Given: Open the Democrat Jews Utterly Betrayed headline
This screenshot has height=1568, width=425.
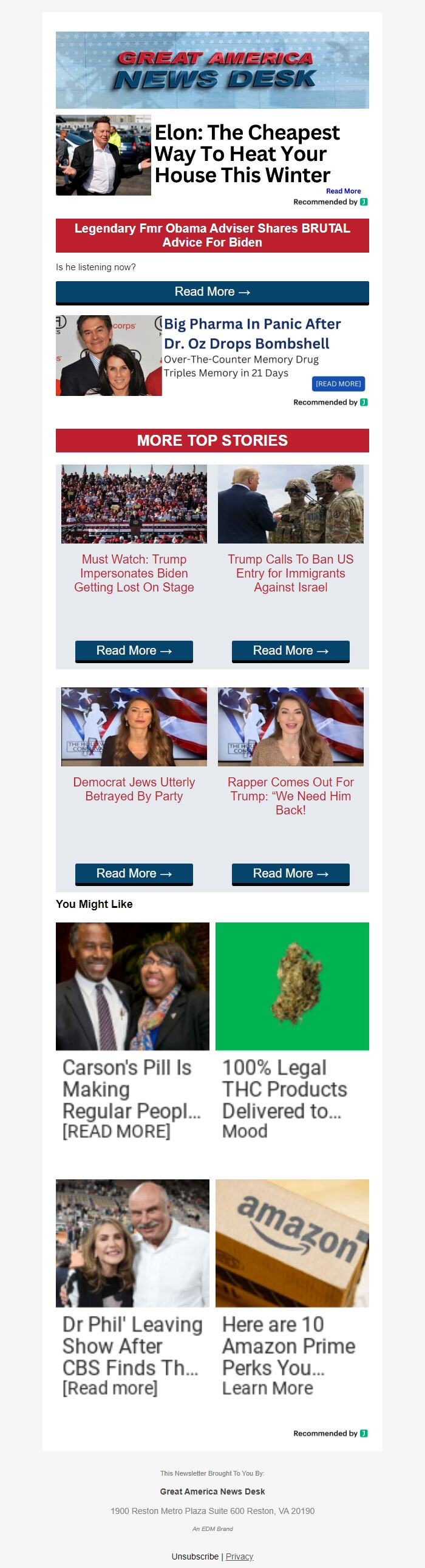Looking at the screenshot, I should click(134, 789).
